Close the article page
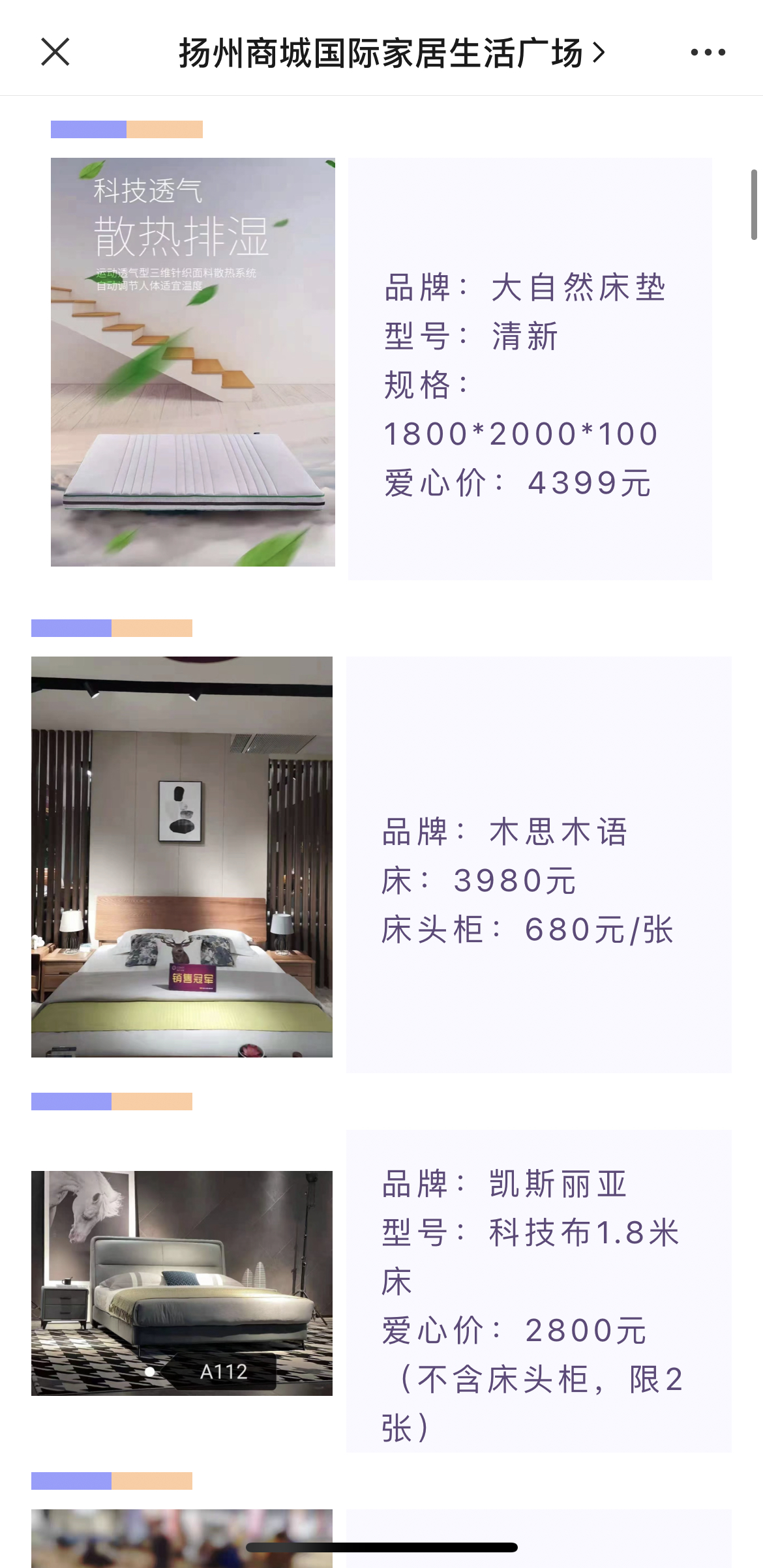 point(55,52)
